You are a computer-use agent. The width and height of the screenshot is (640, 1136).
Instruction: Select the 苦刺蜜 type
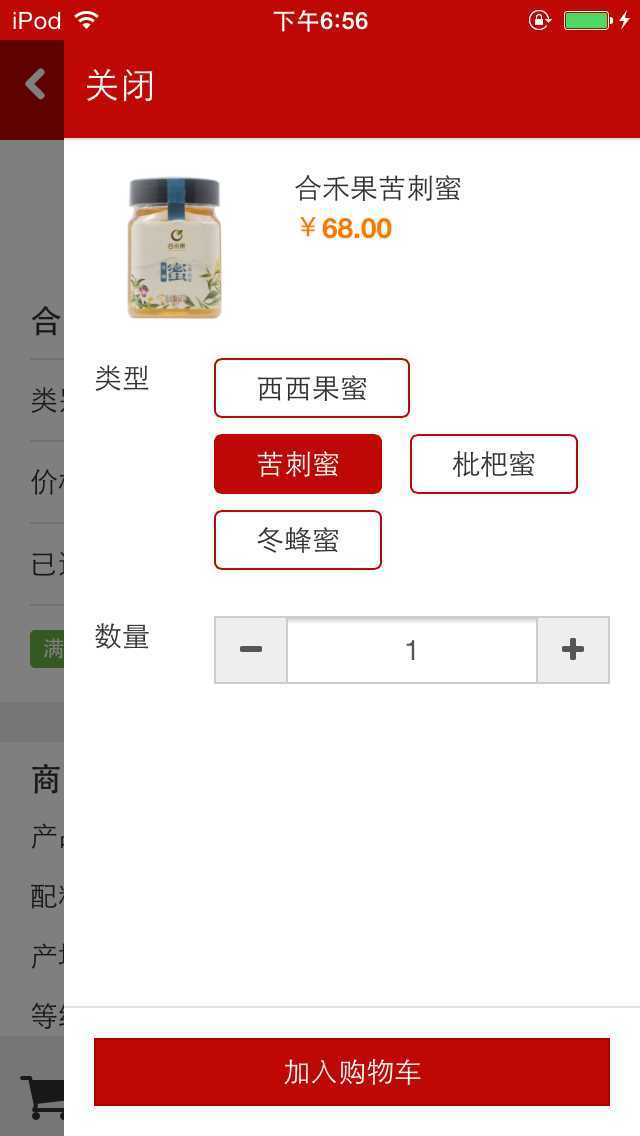[298, 464]
